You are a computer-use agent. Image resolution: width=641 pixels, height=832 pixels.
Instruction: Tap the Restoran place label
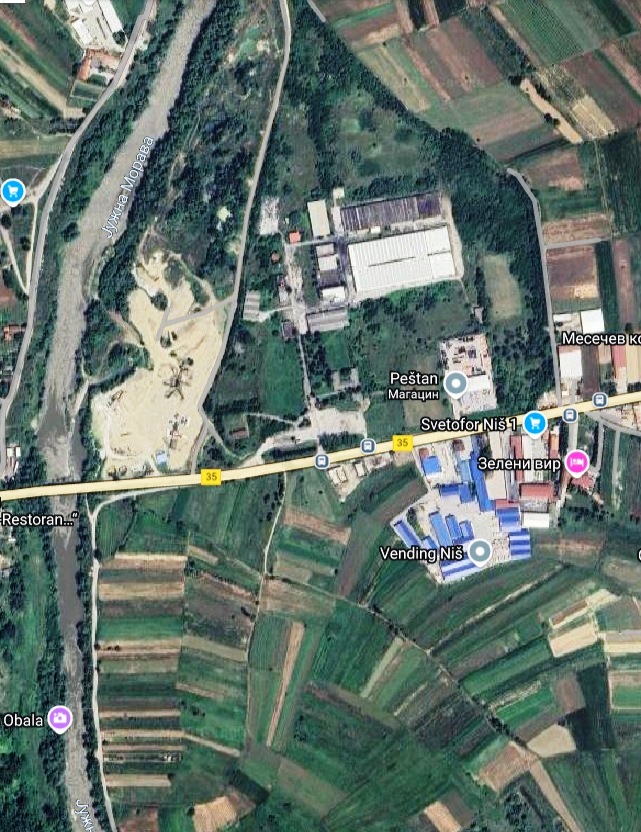pos(39,519)
